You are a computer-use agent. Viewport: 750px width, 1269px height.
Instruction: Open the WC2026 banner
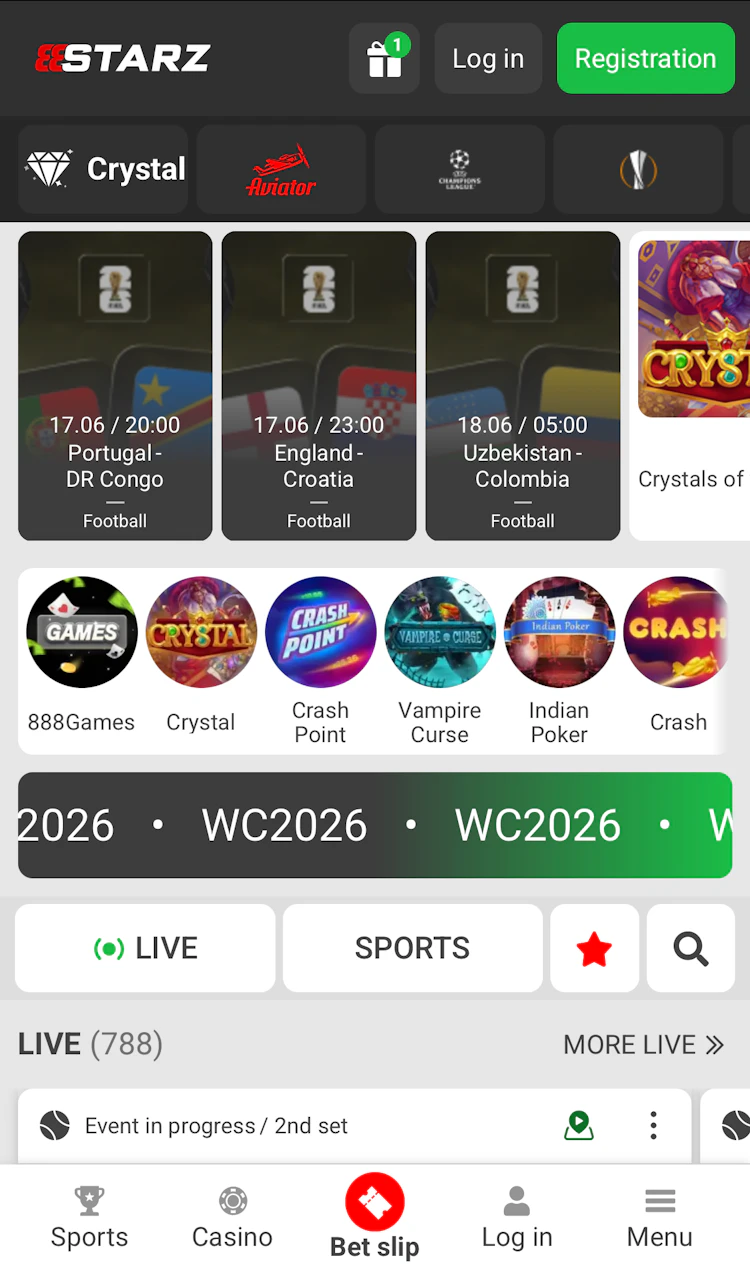pyautogui.click(x=375, y=825)
